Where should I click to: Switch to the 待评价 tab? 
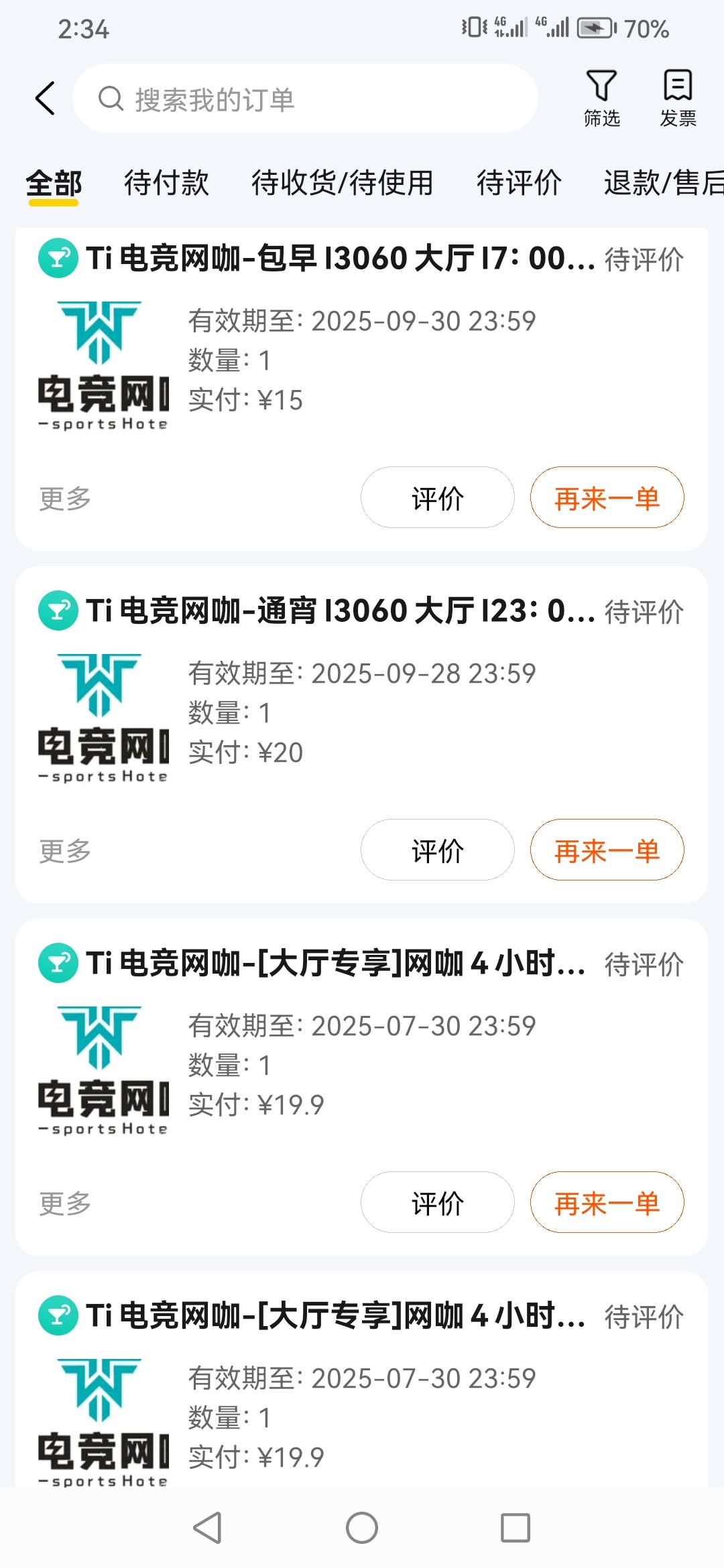519,183
